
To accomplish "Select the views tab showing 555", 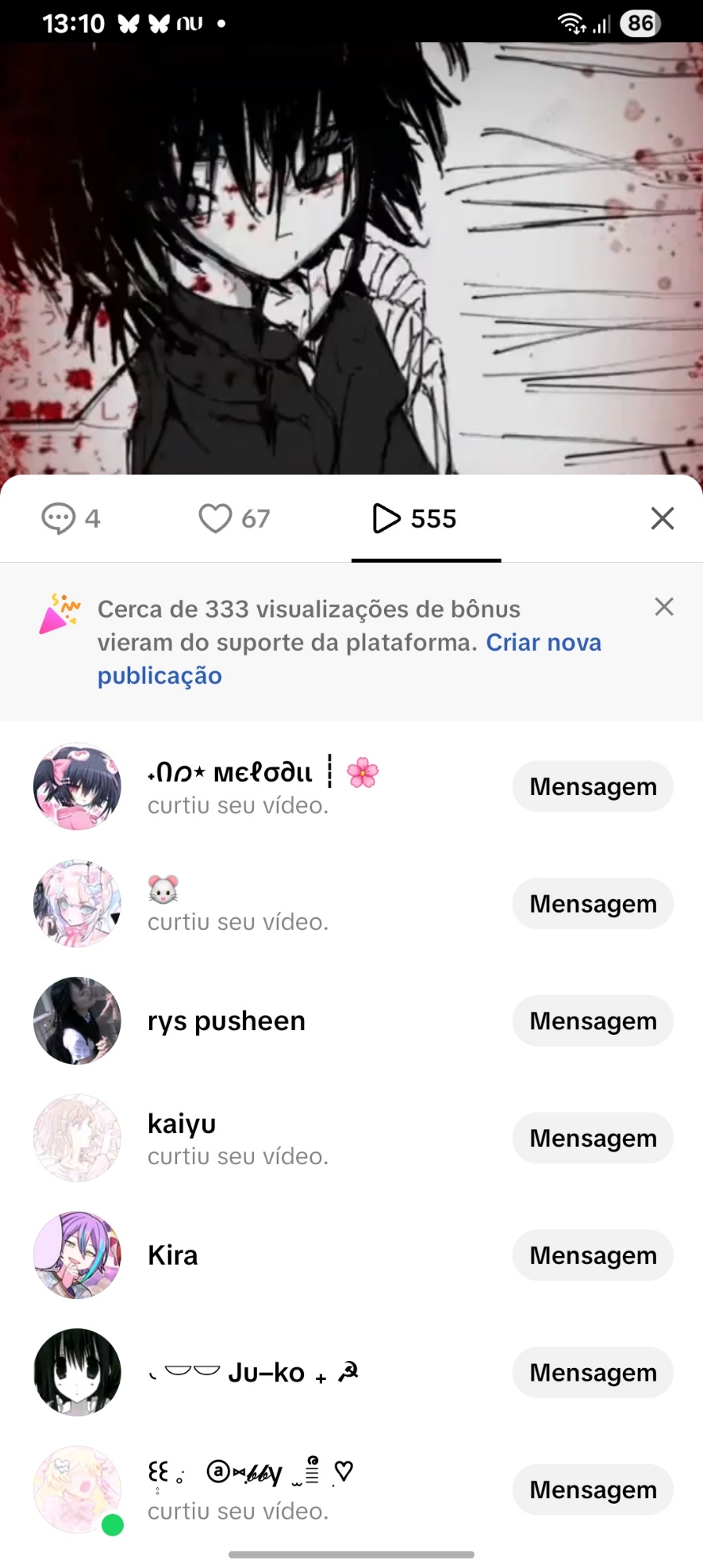I will pyautogui.click(x=415, y=518).
